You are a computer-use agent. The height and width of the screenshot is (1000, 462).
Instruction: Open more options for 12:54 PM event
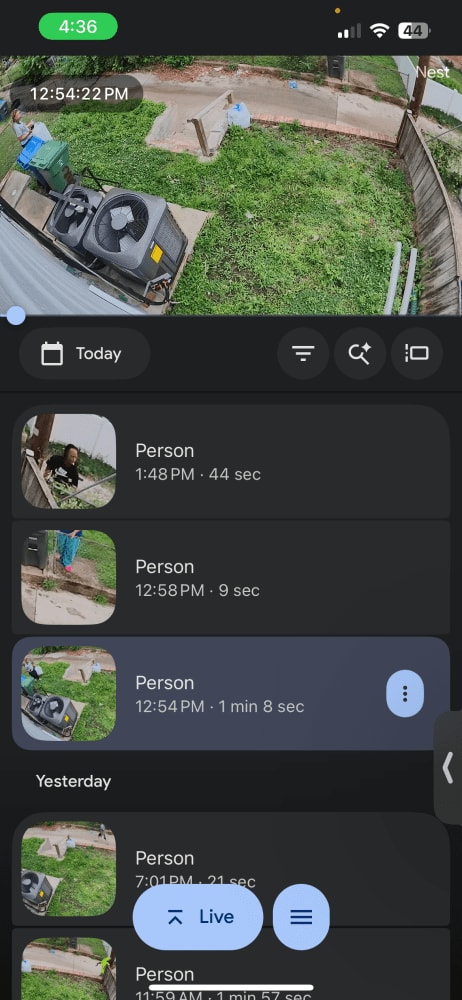coord(405,694)
